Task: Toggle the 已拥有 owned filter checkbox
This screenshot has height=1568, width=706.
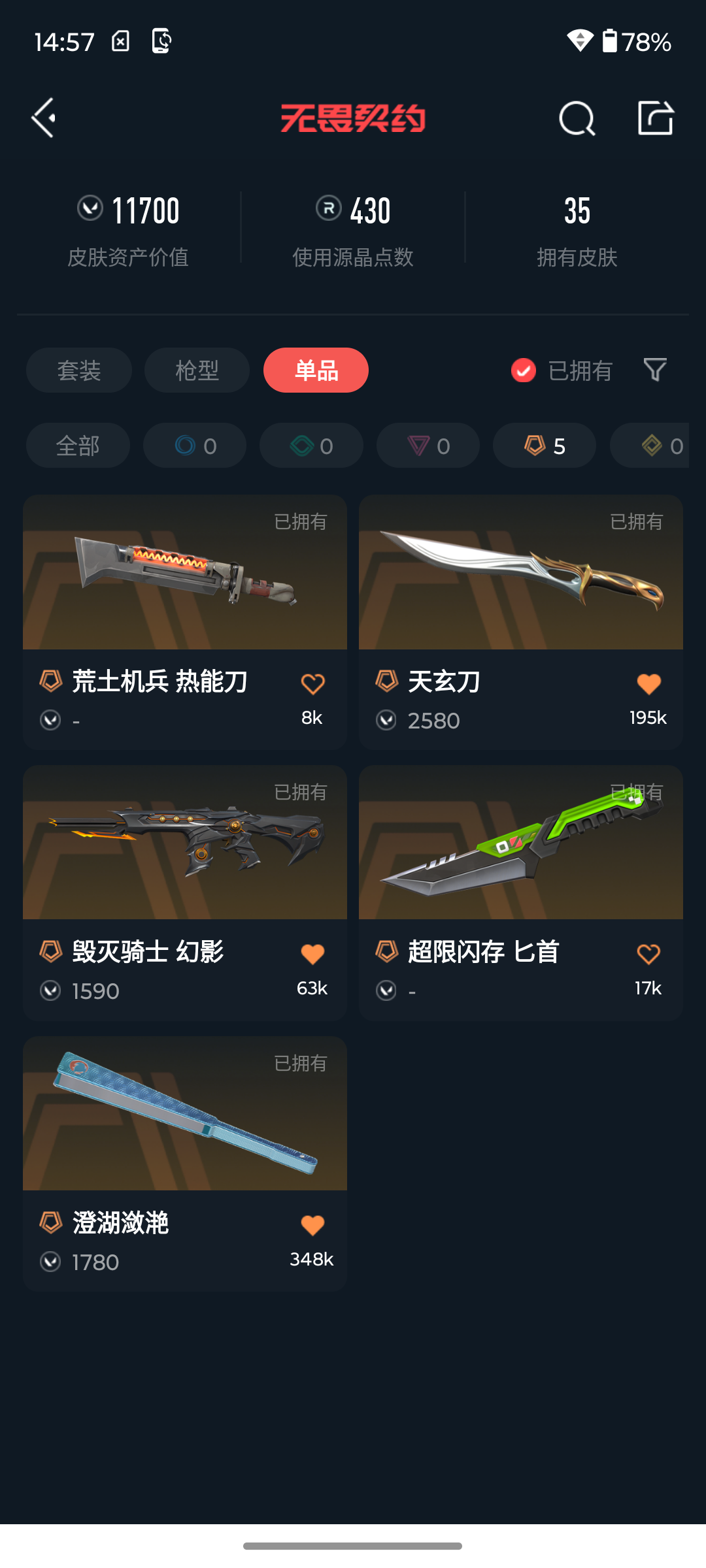Action: [523, 370]
